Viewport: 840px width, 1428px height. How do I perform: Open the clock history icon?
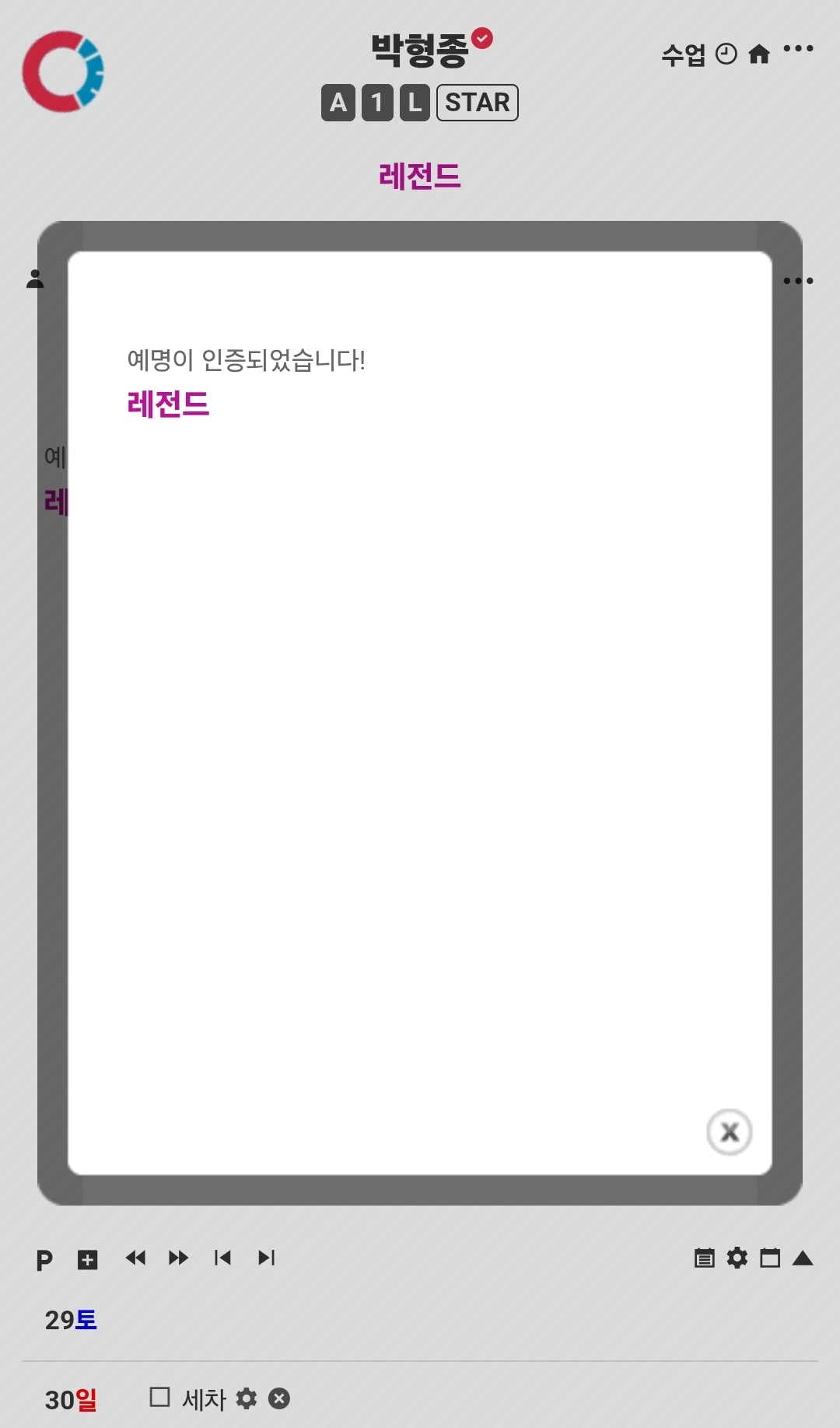click(726, 54)
